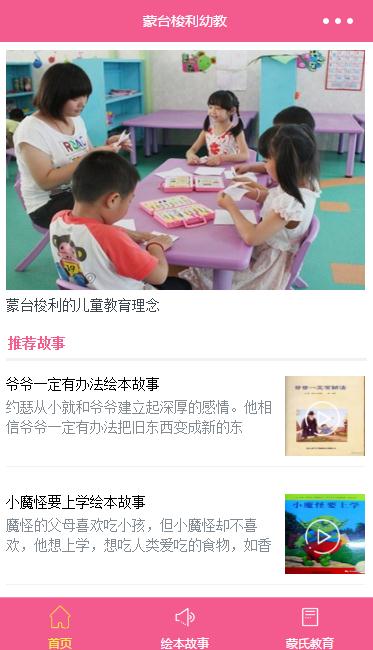
Task: Switch to the 绘本故事 tab
Action: pyautogui.click(x=185, y=626)
